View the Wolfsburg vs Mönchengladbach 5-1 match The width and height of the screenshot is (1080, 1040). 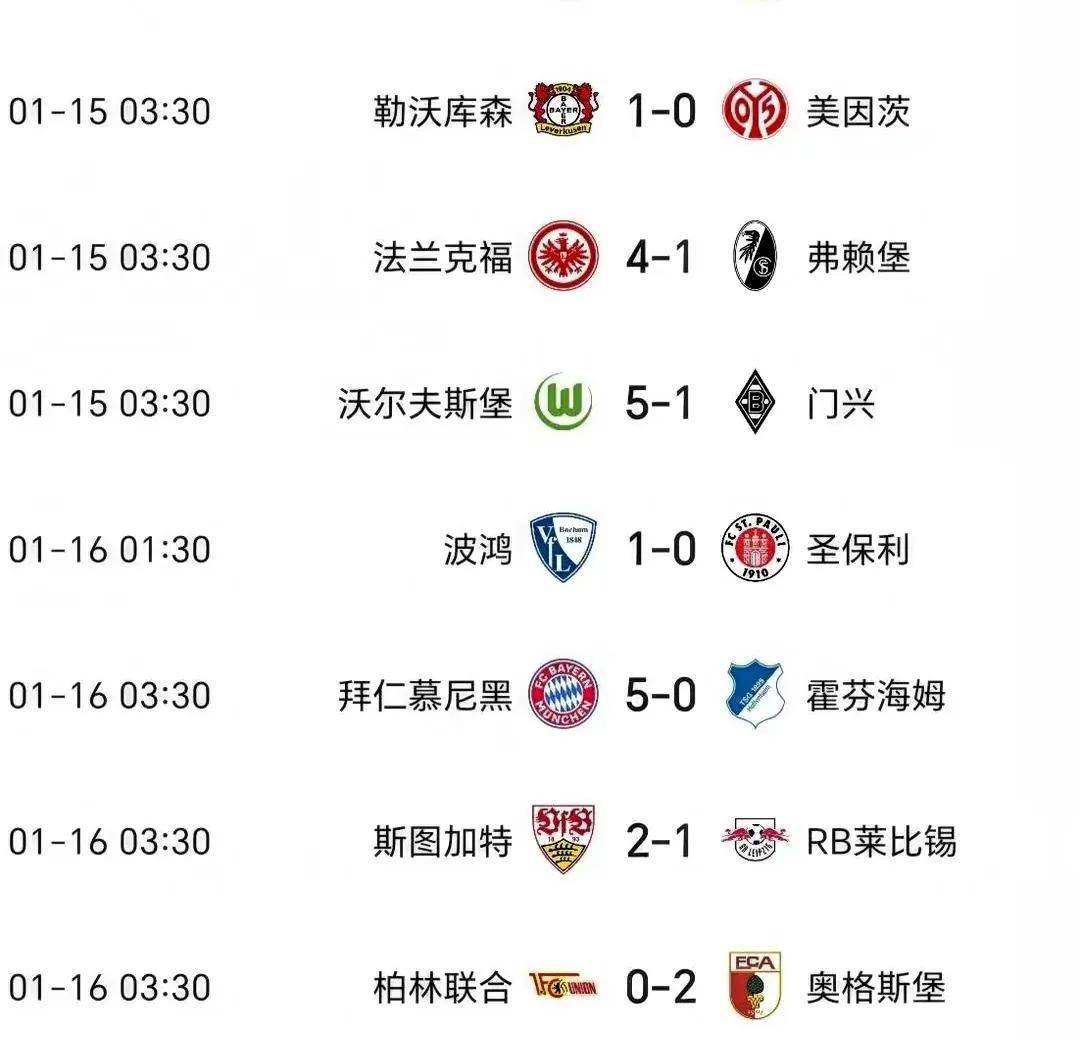pos(660,404)
